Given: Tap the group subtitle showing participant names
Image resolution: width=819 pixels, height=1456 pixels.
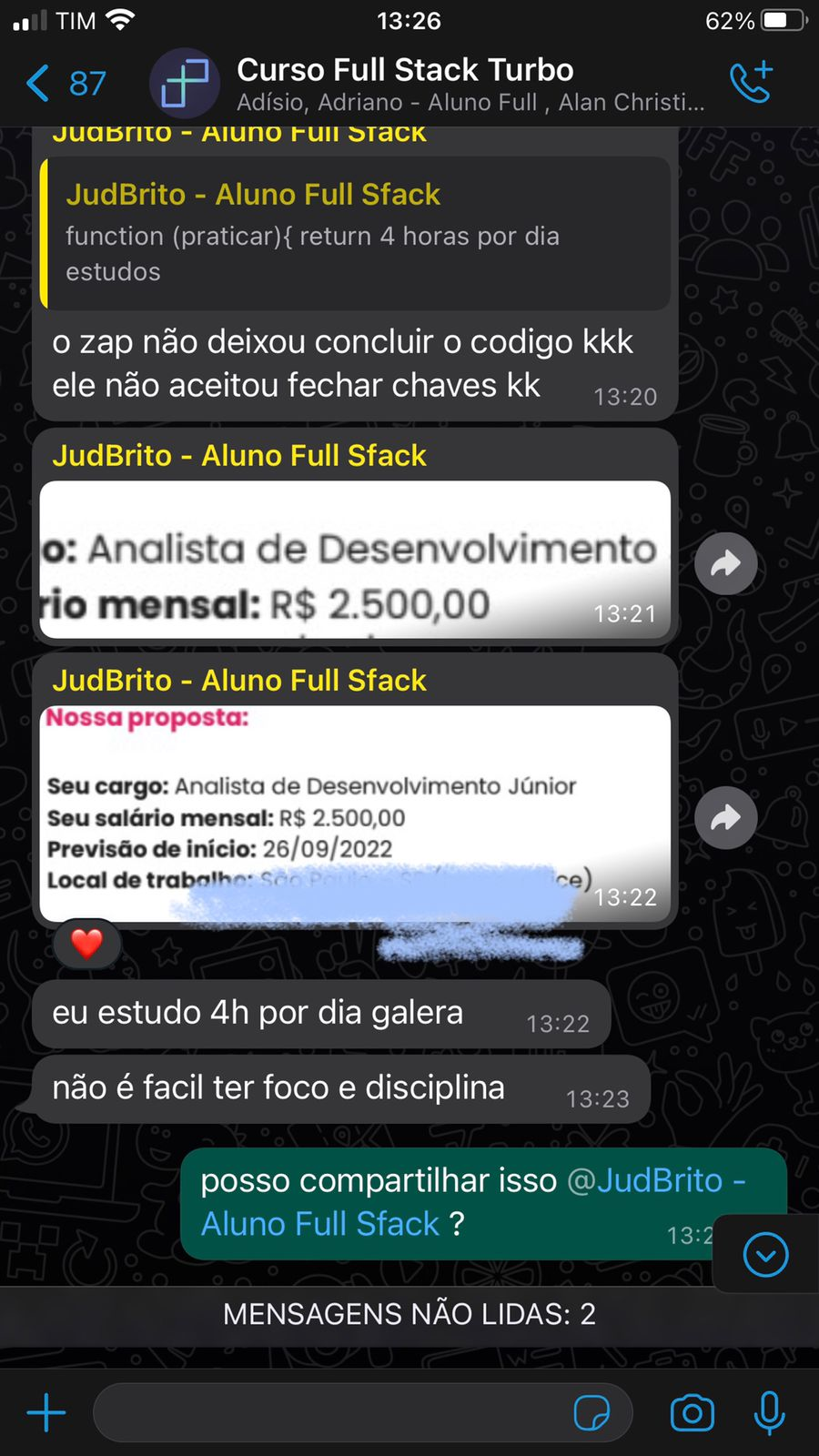Looking at the screenshot, I should 469,103.
